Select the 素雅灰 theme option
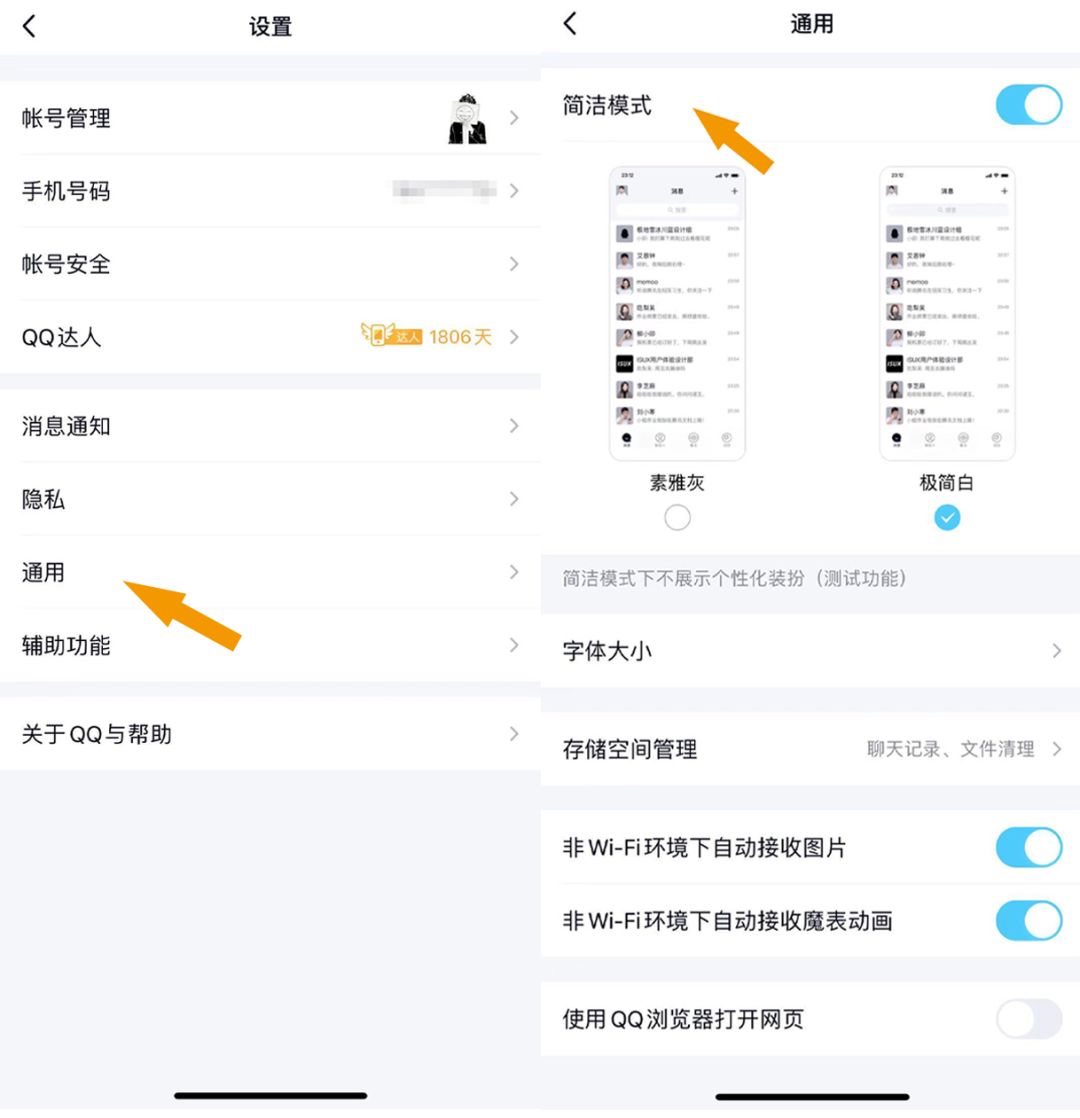Screen dimensions: 1080x1118 (677, 517)
